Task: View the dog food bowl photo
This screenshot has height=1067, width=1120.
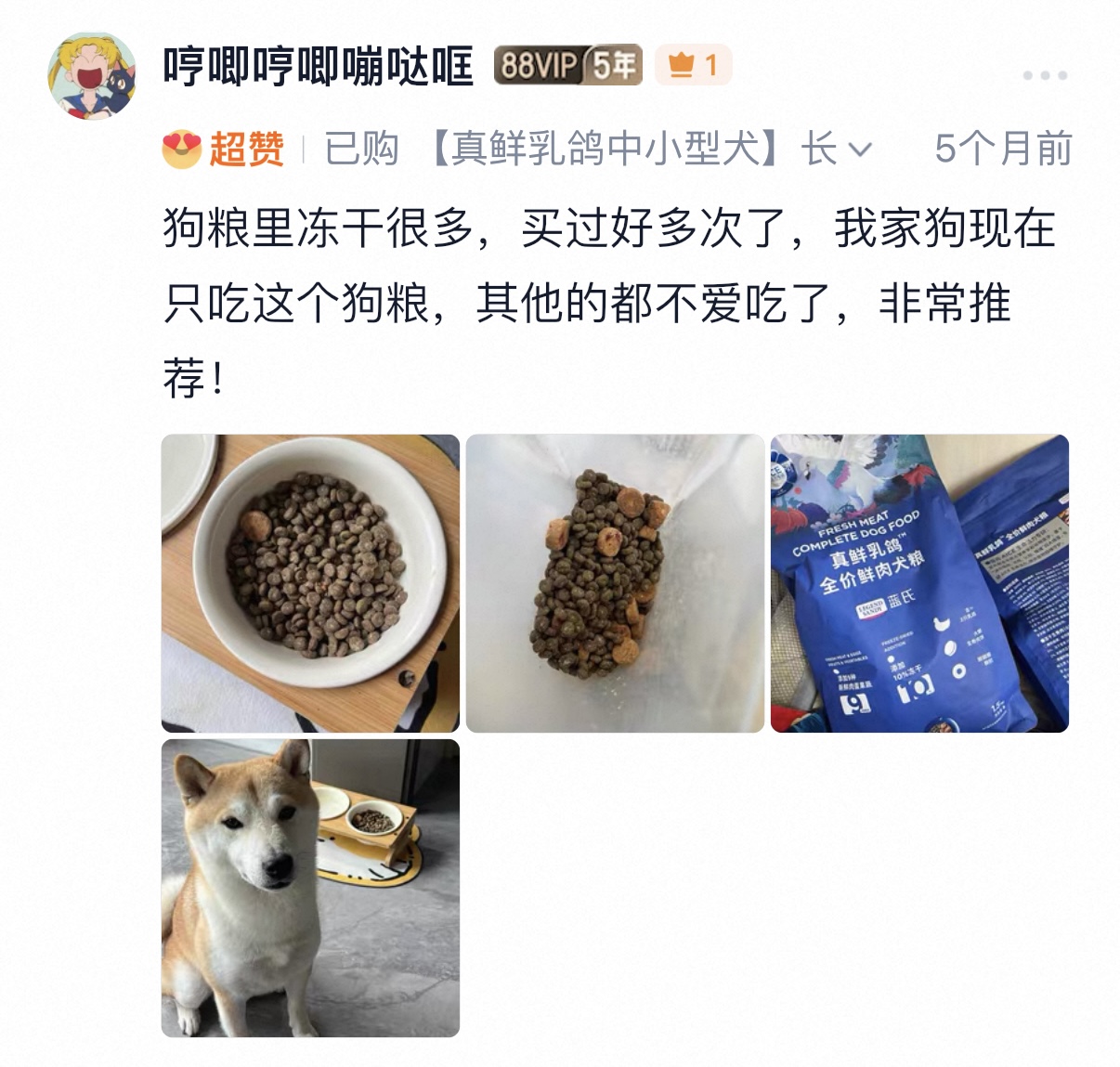Action: [310, 583]
